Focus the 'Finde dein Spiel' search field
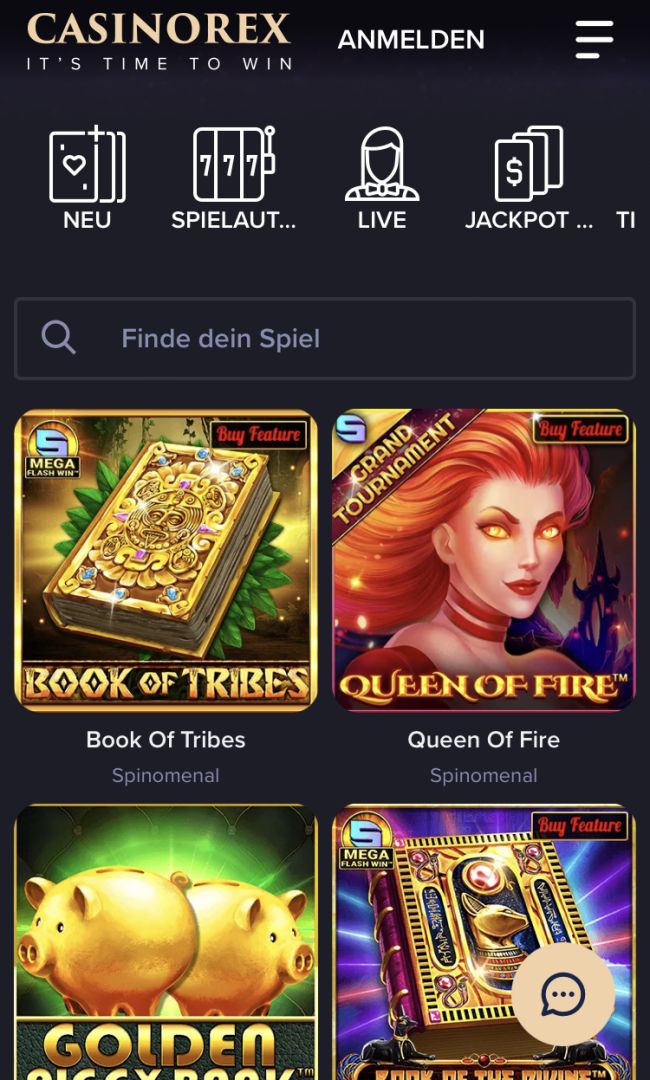650x1080 pixels. click(325, 338)
